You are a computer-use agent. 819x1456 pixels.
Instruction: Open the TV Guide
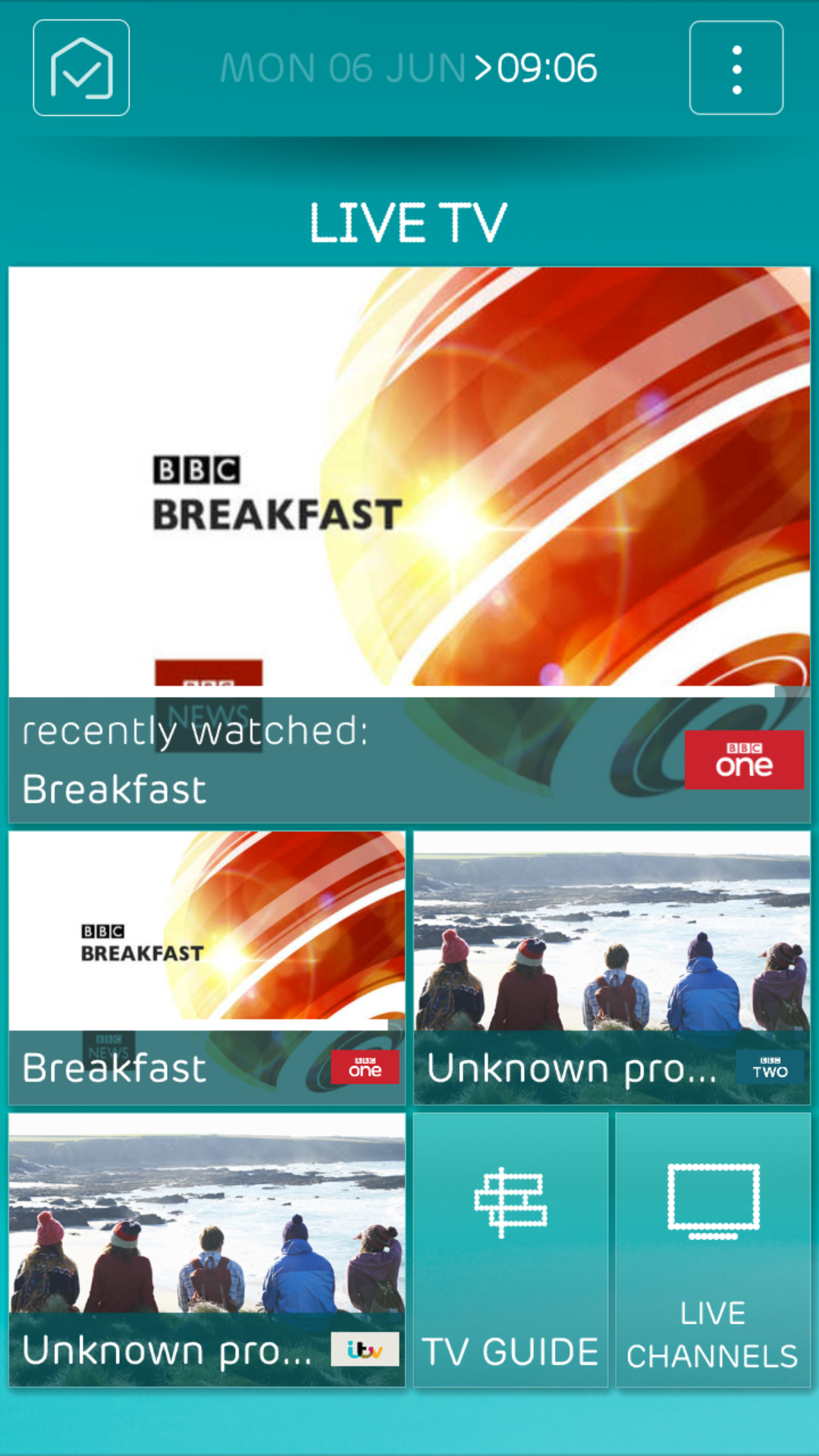tap(511, 1250)
